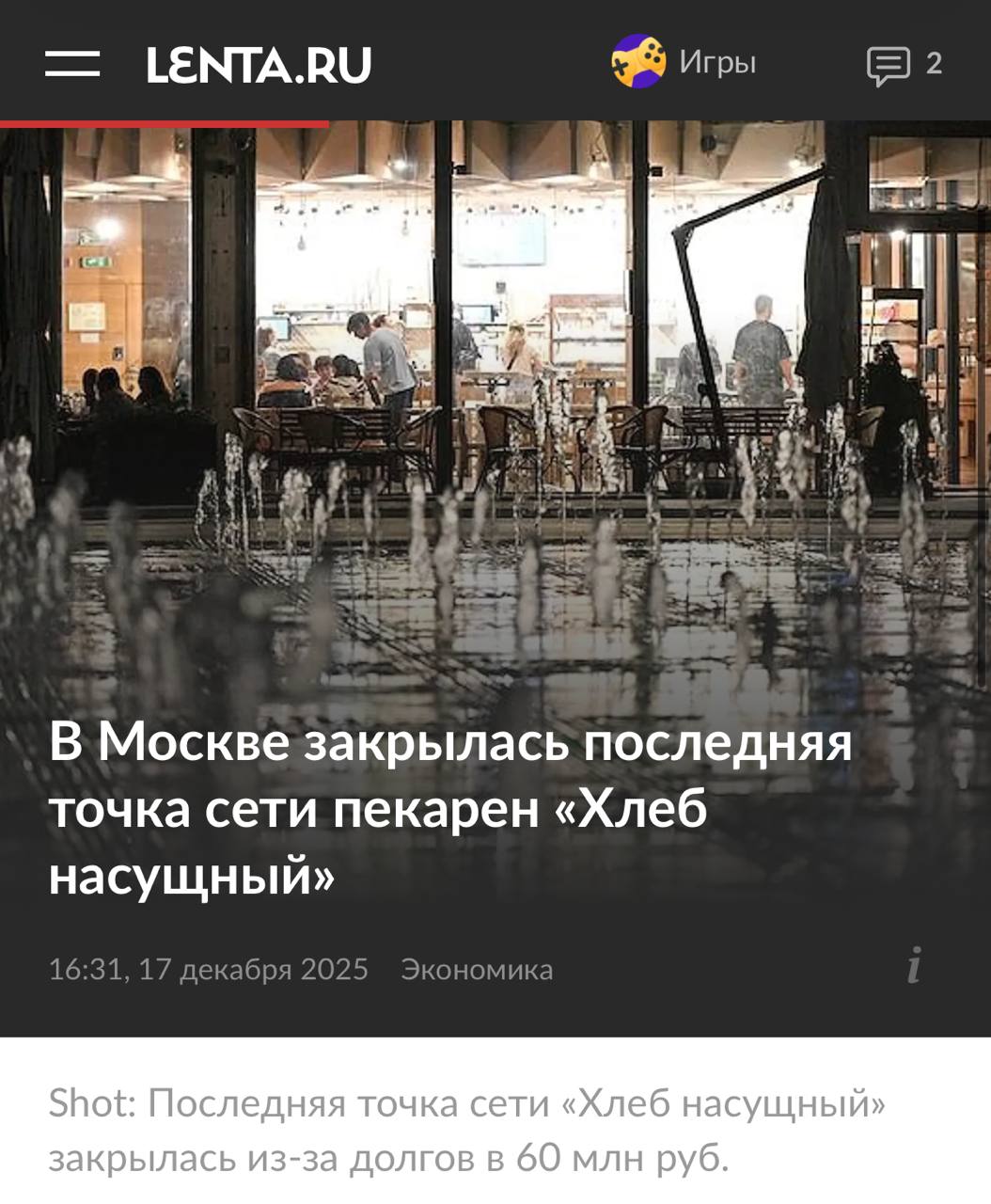Click the Экономика category label
The image size is (991, 1204).
tap(478, 970)
